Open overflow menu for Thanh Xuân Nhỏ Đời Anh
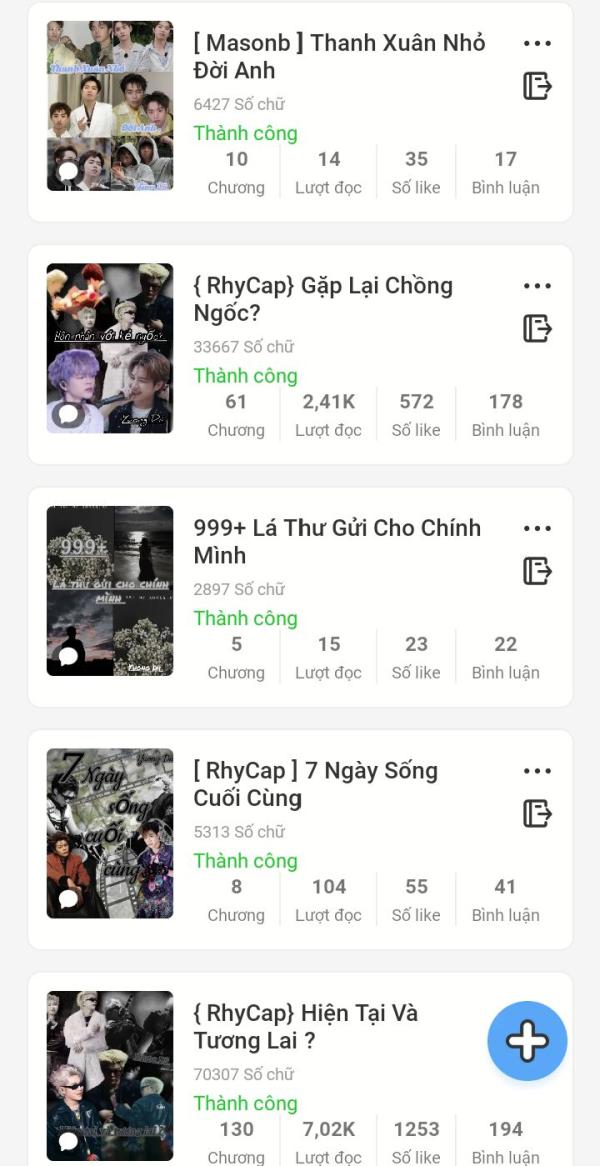 tap(537, 44)
